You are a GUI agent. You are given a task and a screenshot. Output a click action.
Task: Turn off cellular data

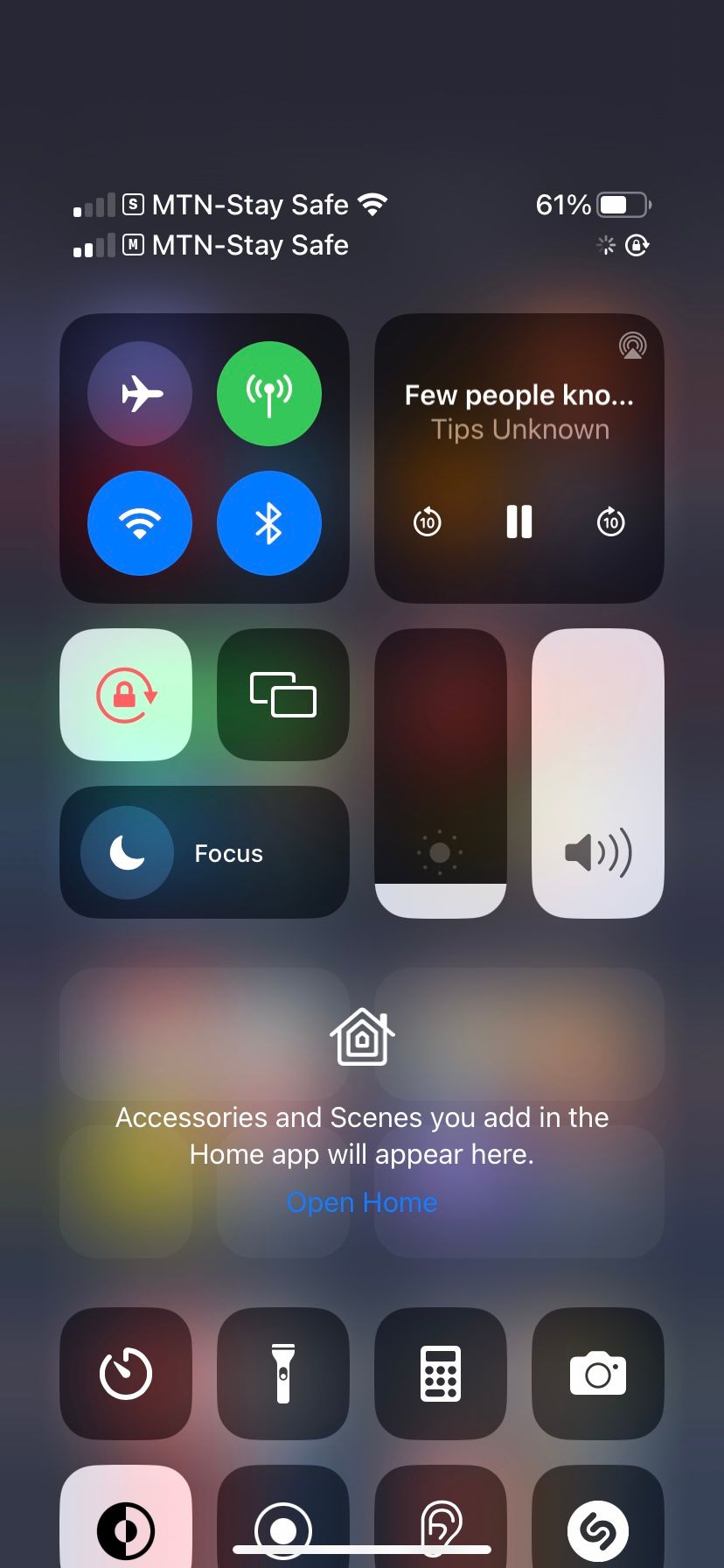point(268,394)
